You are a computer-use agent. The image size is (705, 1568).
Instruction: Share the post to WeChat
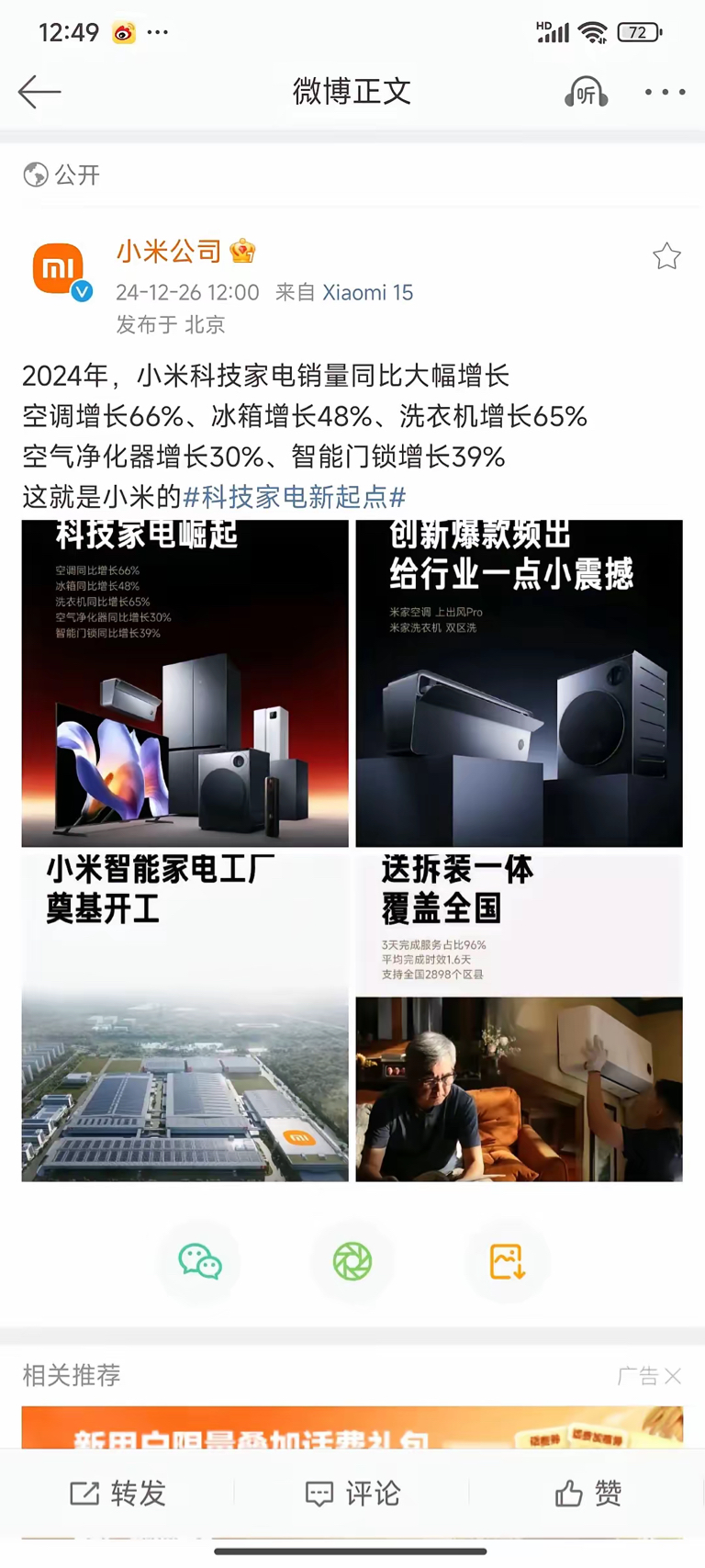[x=200, y=1262]
